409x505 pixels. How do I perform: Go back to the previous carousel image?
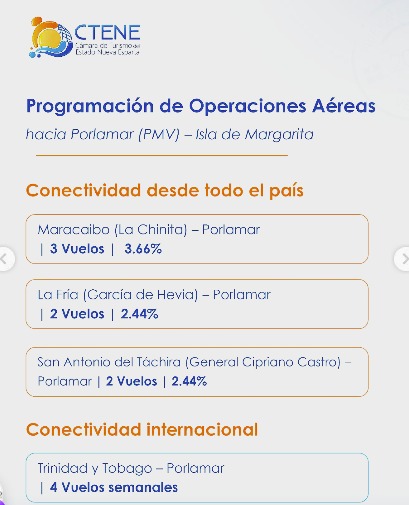coord(5,259)
